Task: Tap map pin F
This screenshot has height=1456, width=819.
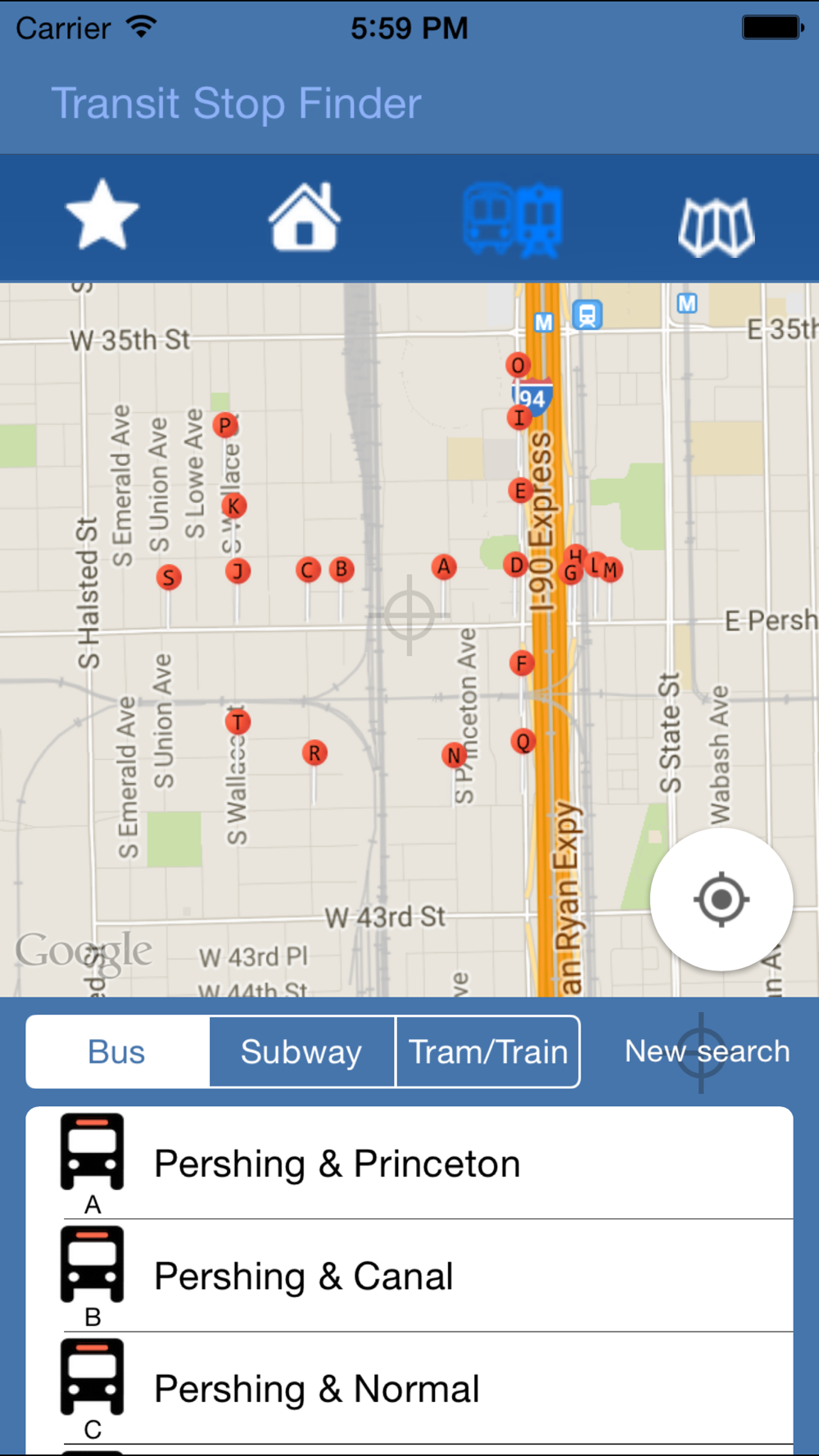Action: tap(522, 663)
